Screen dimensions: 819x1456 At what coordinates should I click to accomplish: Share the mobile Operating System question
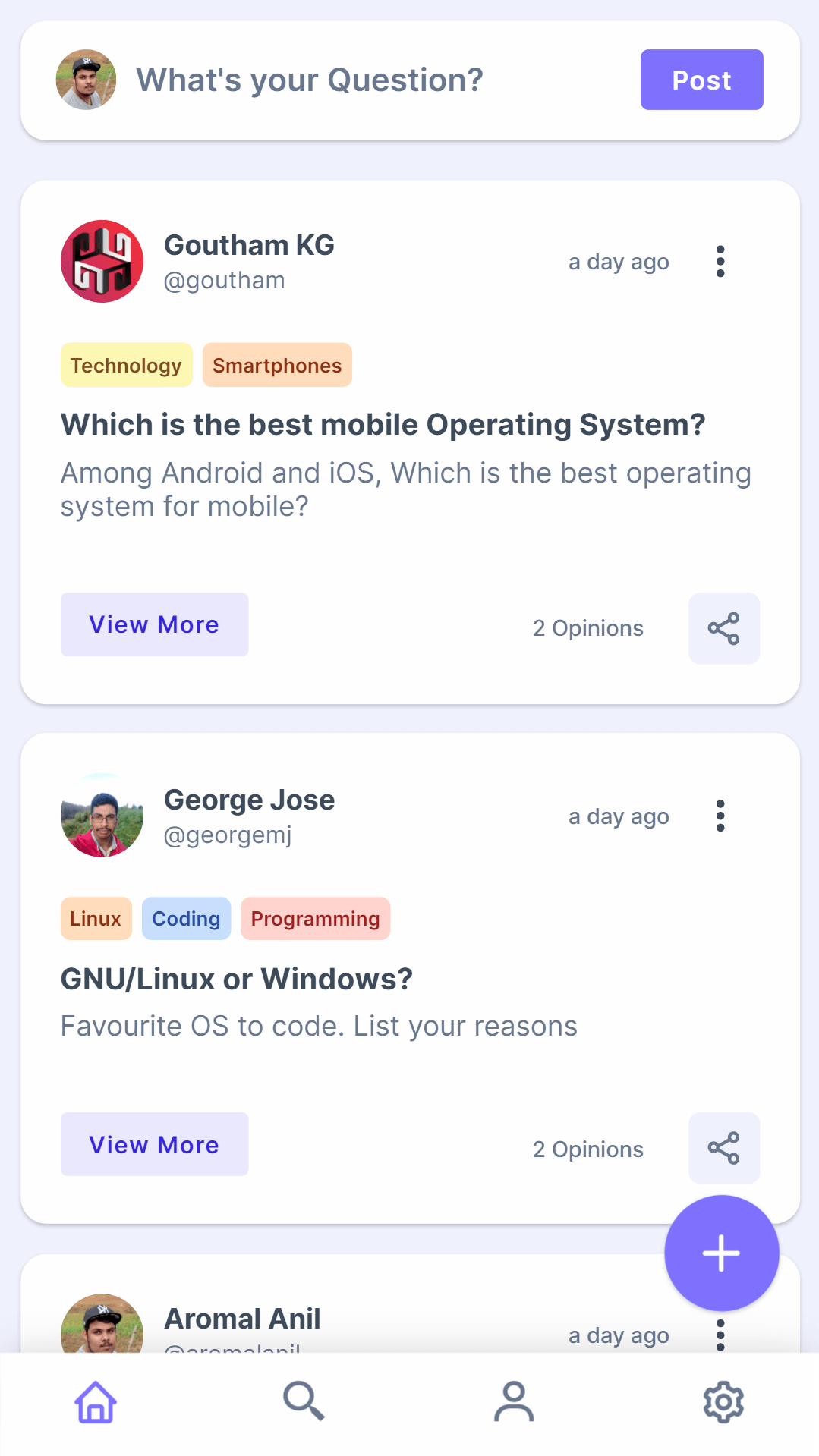coord(724,628)
